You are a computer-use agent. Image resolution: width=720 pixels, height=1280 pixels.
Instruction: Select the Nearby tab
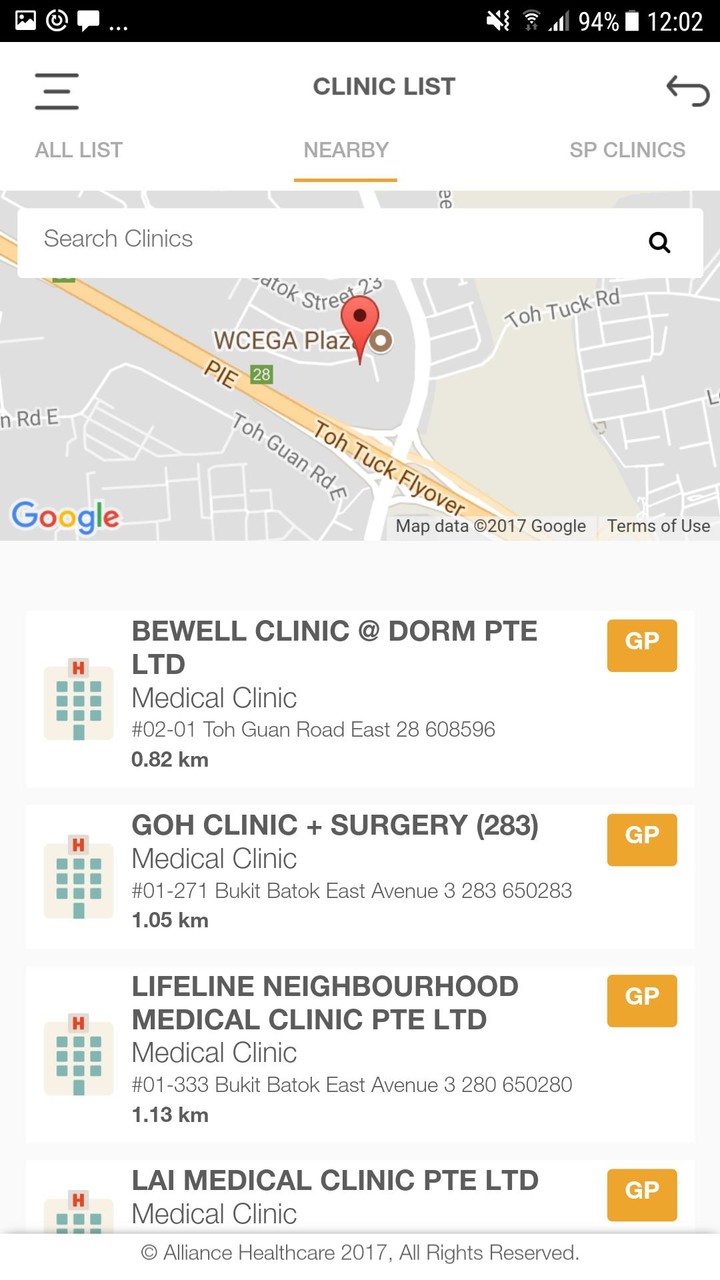pyautogui.click(x=346, y=150)
